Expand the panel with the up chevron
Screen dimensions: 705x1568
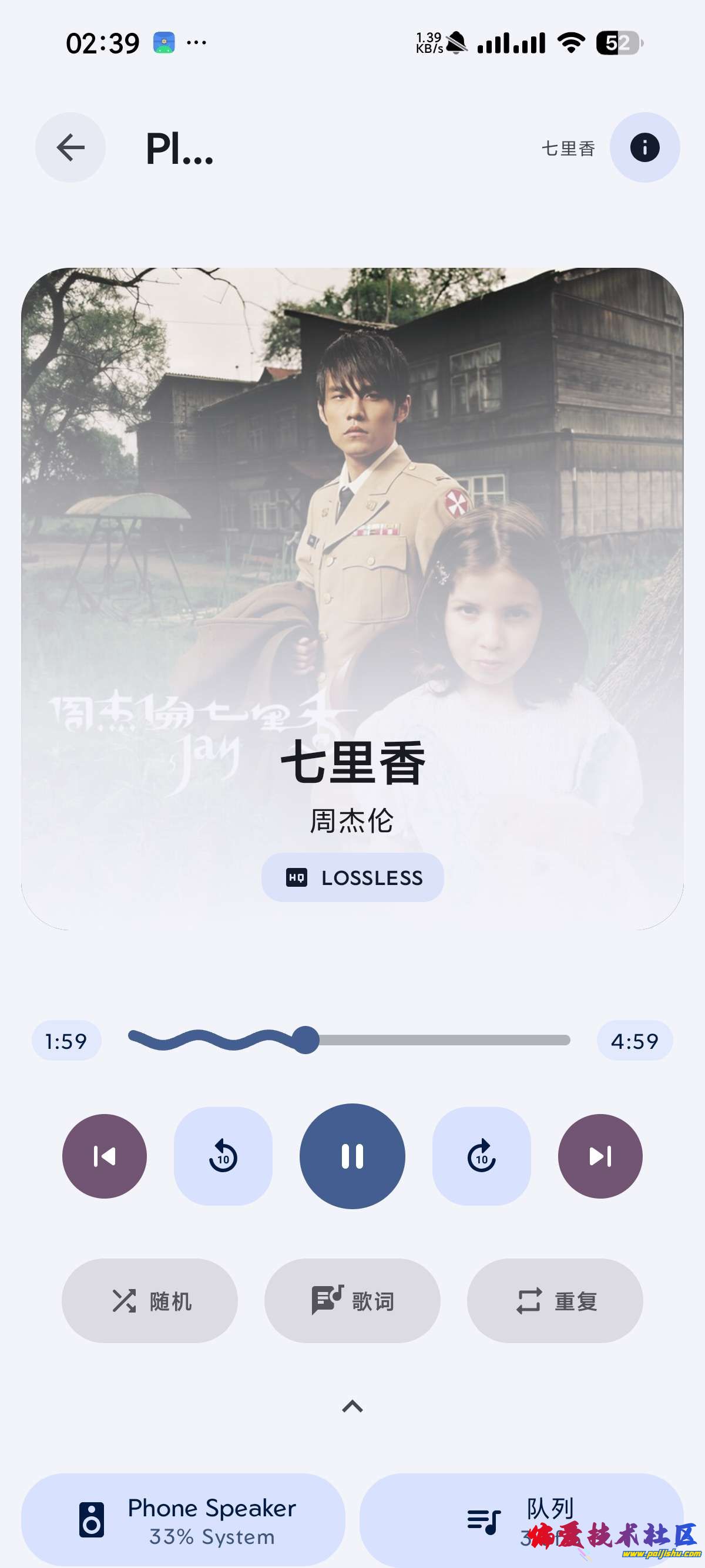352,1406
